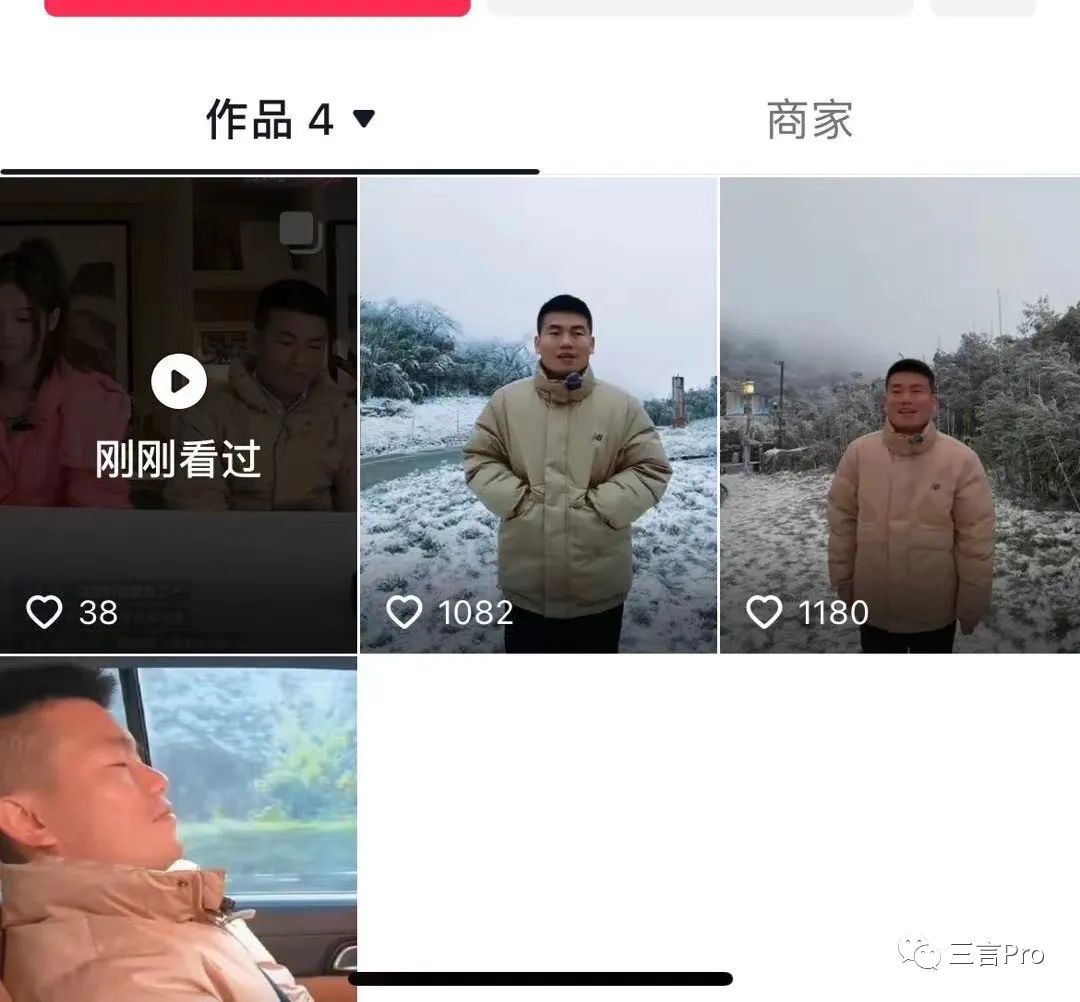Open the video with 1180 likes

click(900, 415)
